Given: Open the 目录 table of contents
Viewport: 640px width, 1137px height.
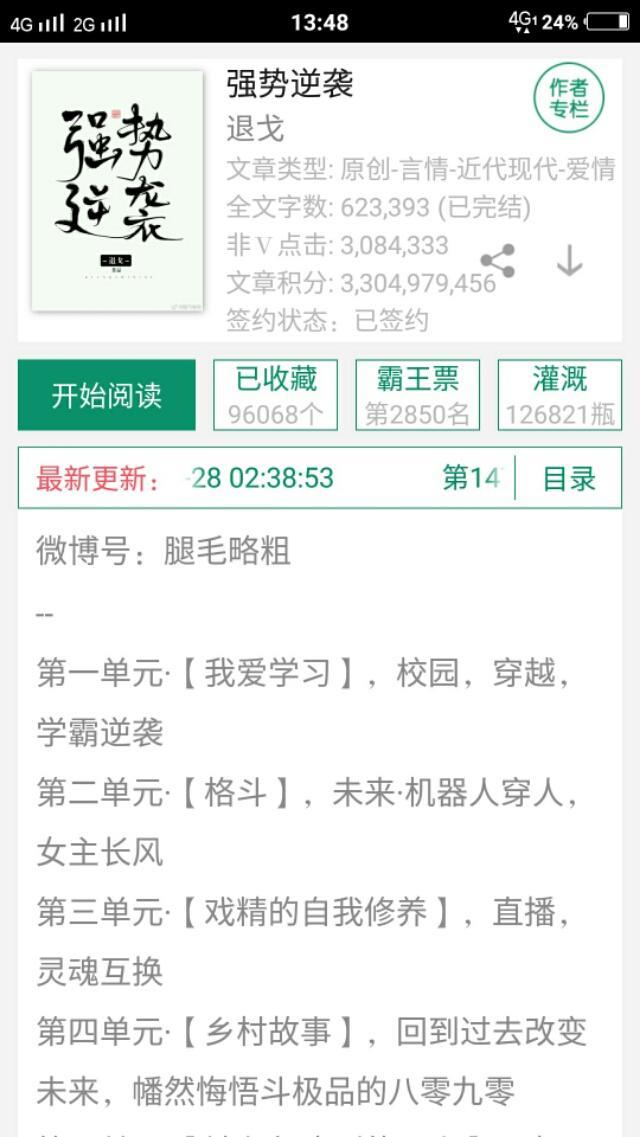Looking at the screenshot, I should tap(569, 478).
